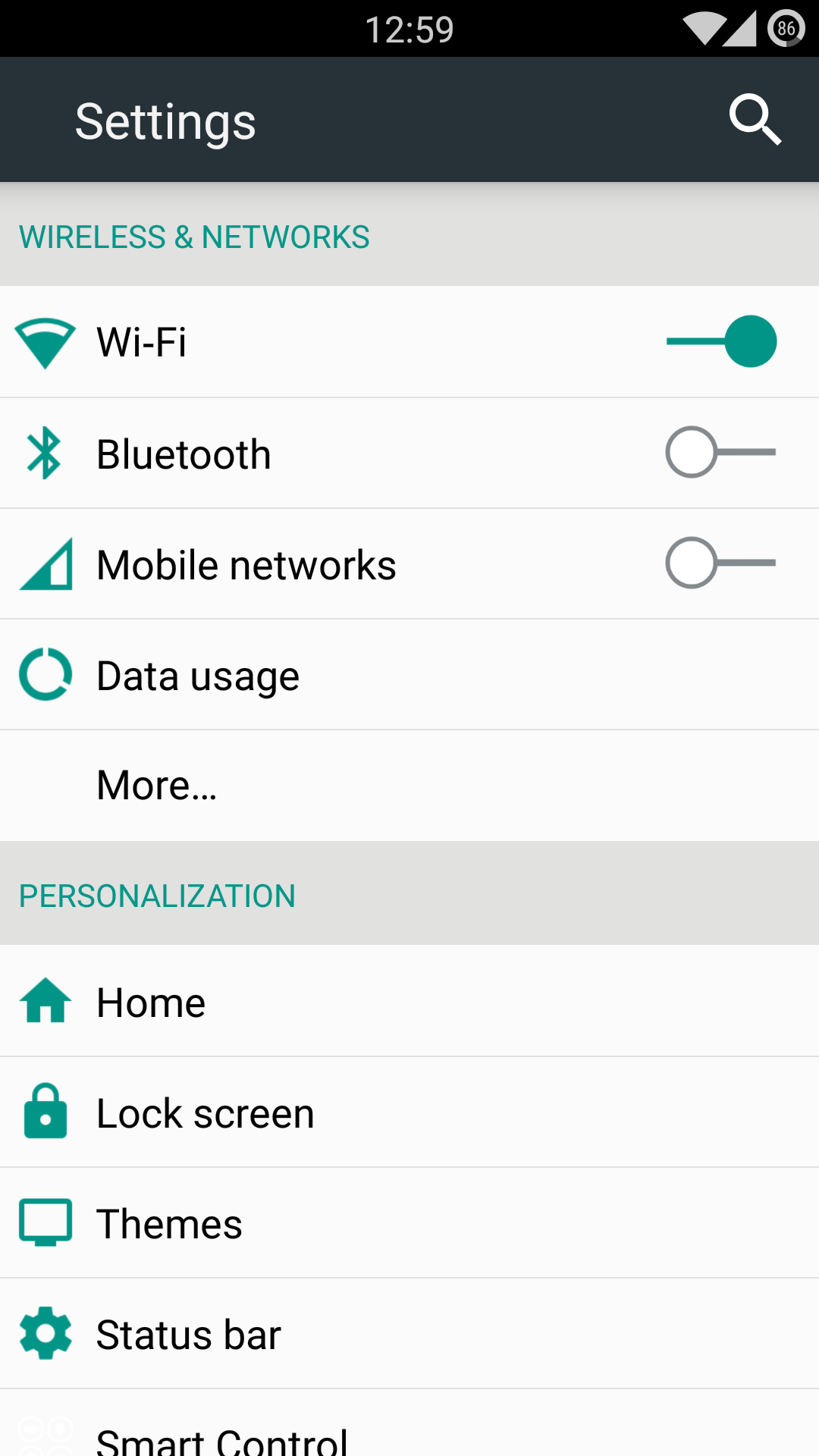Open Themes
This screenshot has width=819, height=1456.
409,1222
